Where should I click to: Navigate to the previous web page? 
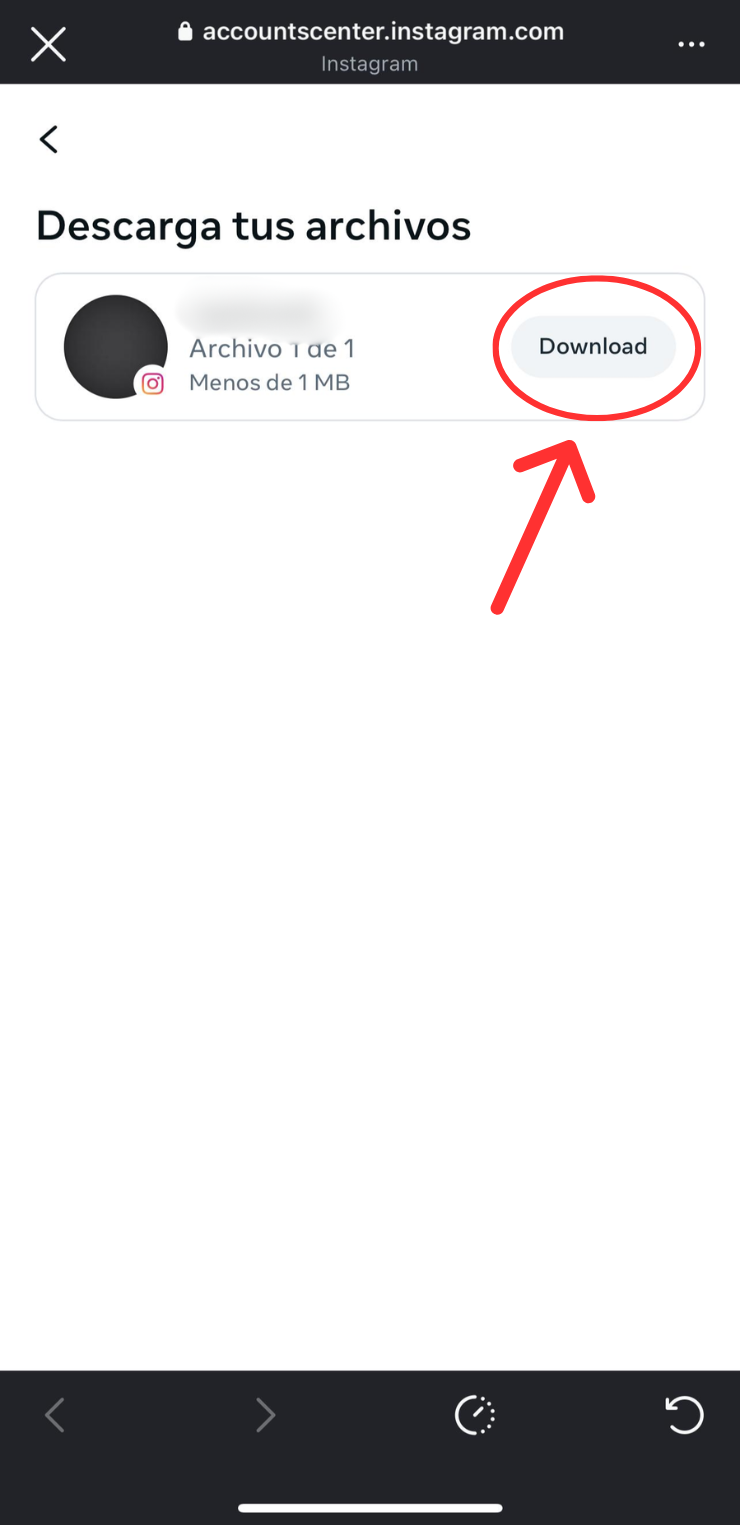(55, 1415)
